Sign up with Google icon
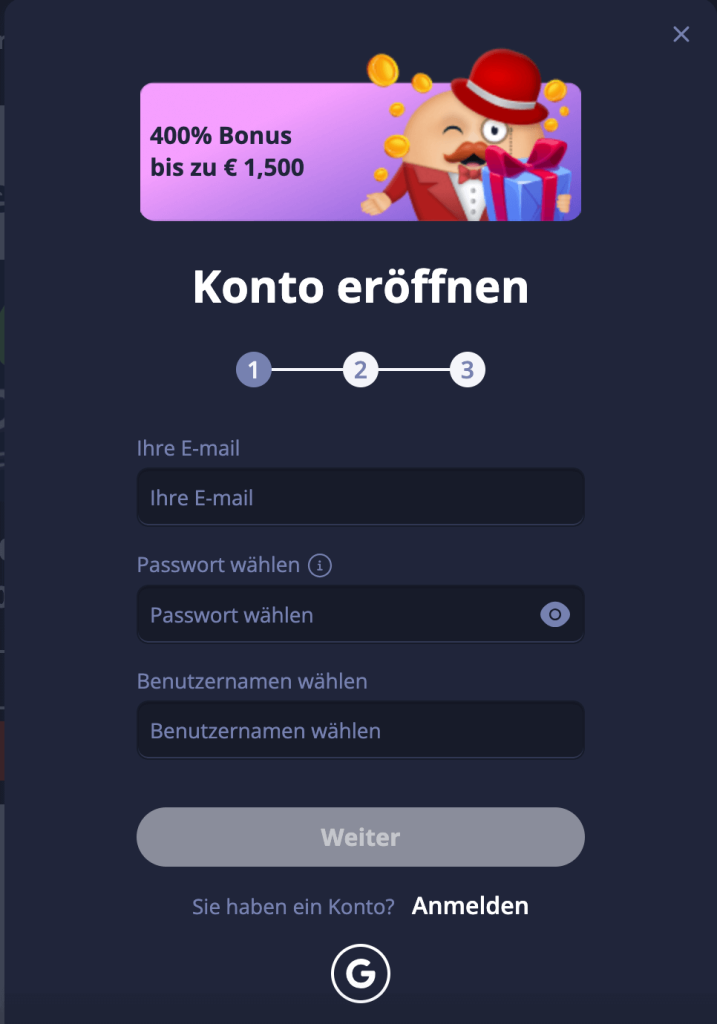This screenshot has width=717, height=1024. pos(360,973)
